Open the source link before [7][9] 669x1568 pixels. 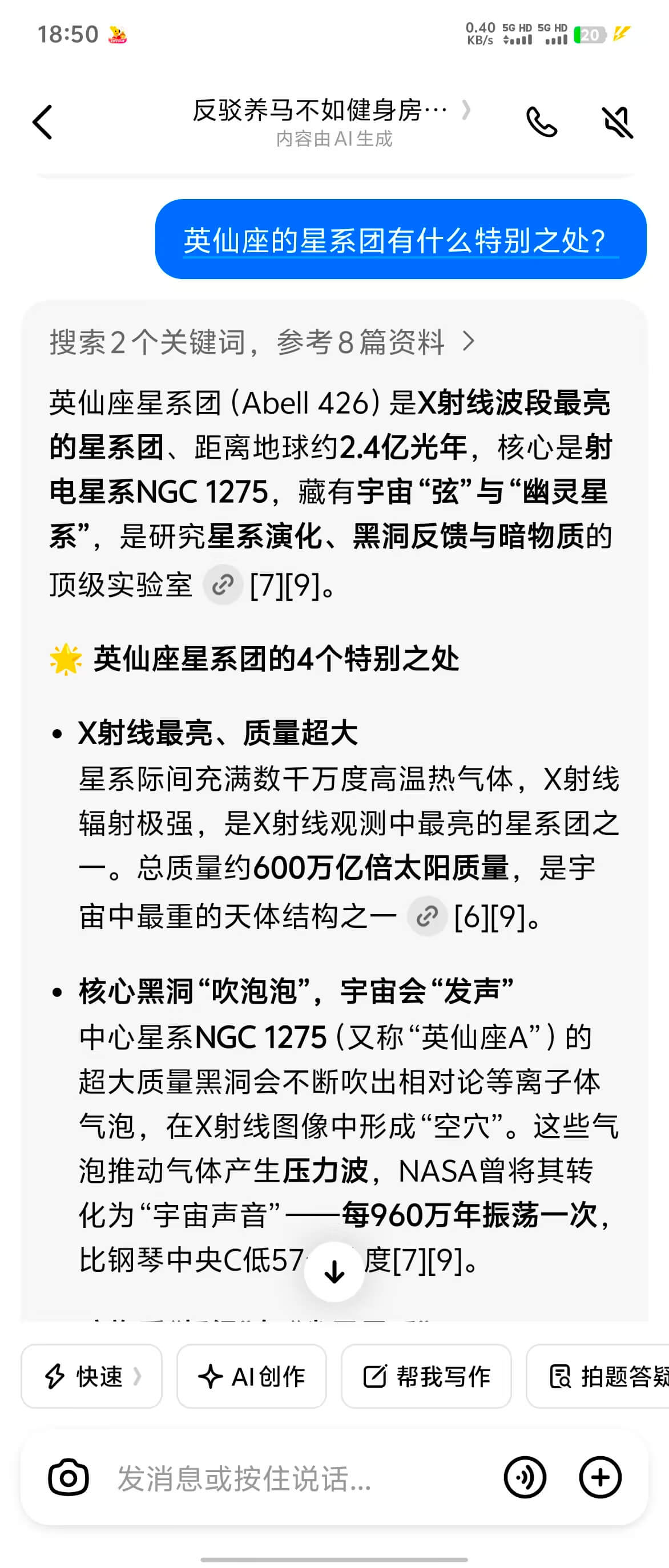point(223,585)
